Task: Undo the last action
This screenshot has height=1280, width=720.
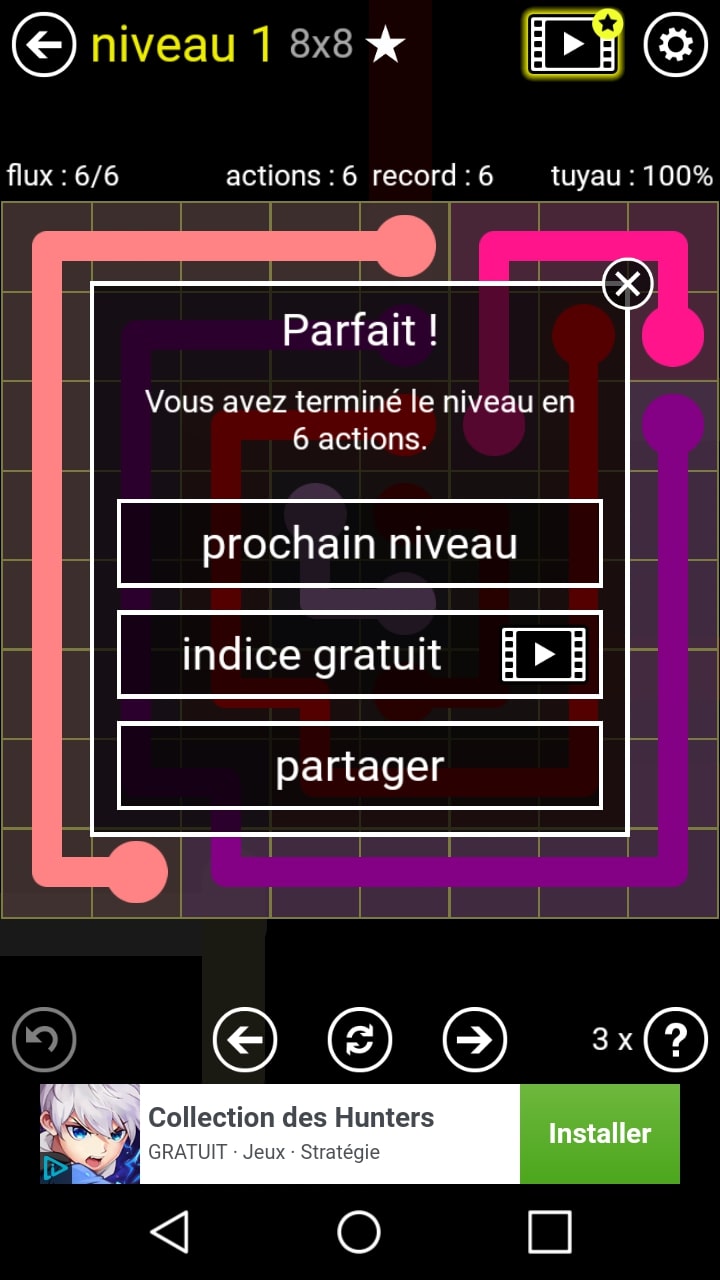Action: 44,1040
